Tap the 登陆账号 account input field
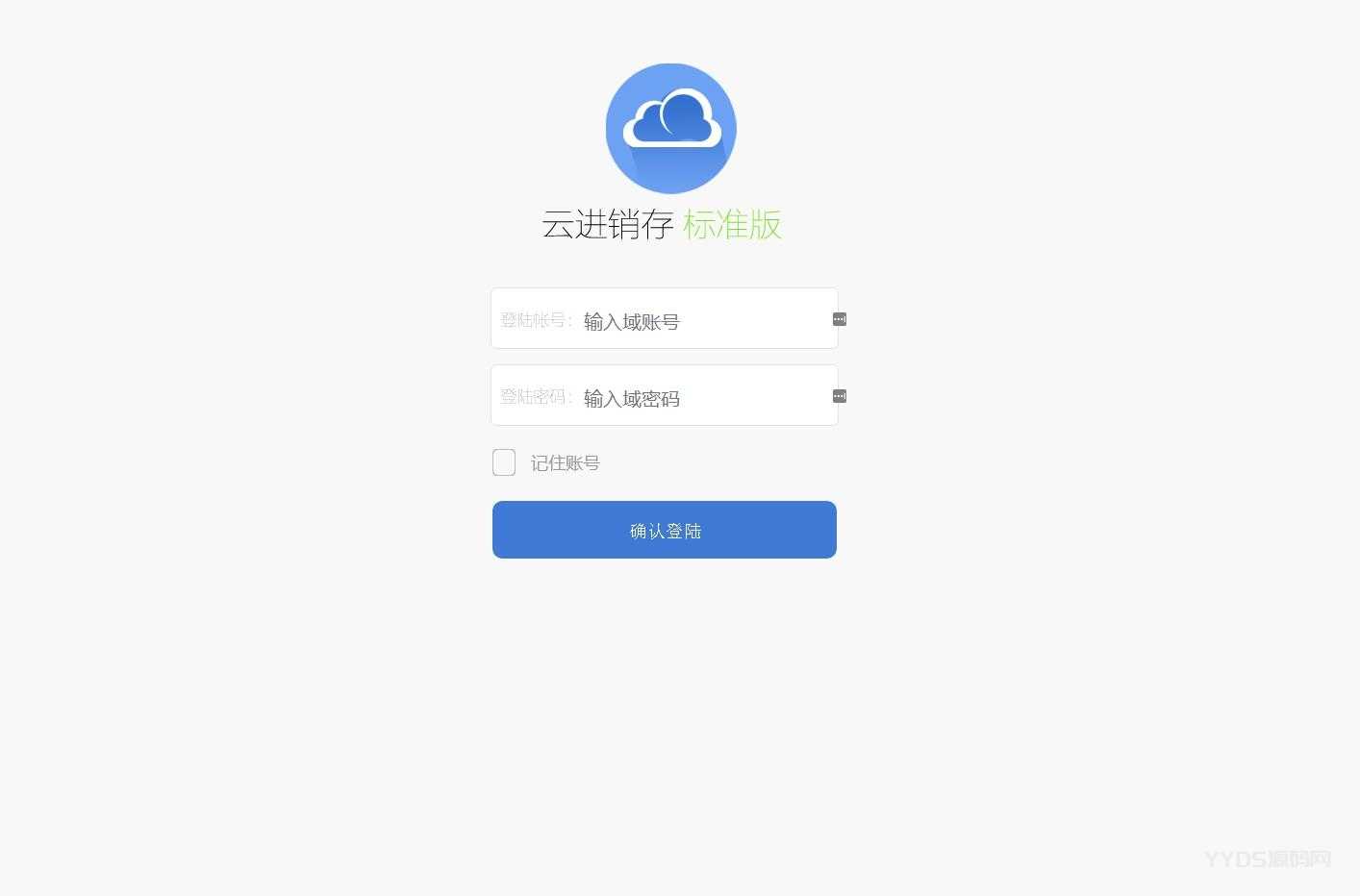Image resolution: width=1360 pixels, height=896 pixels. [x=702, y=320]
